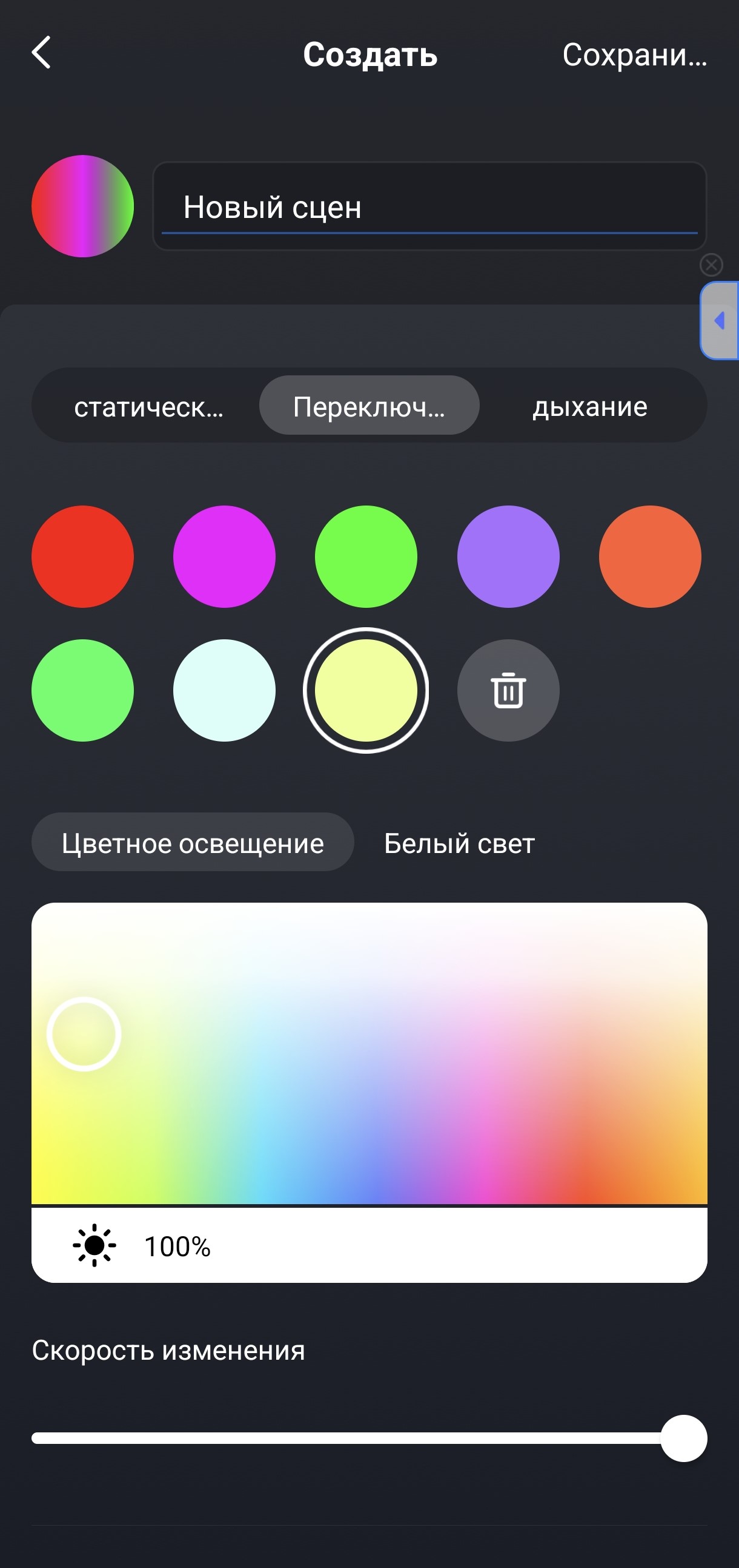Switch to Белый свет mode
The image size is (739, 1568).
point(459,843)
